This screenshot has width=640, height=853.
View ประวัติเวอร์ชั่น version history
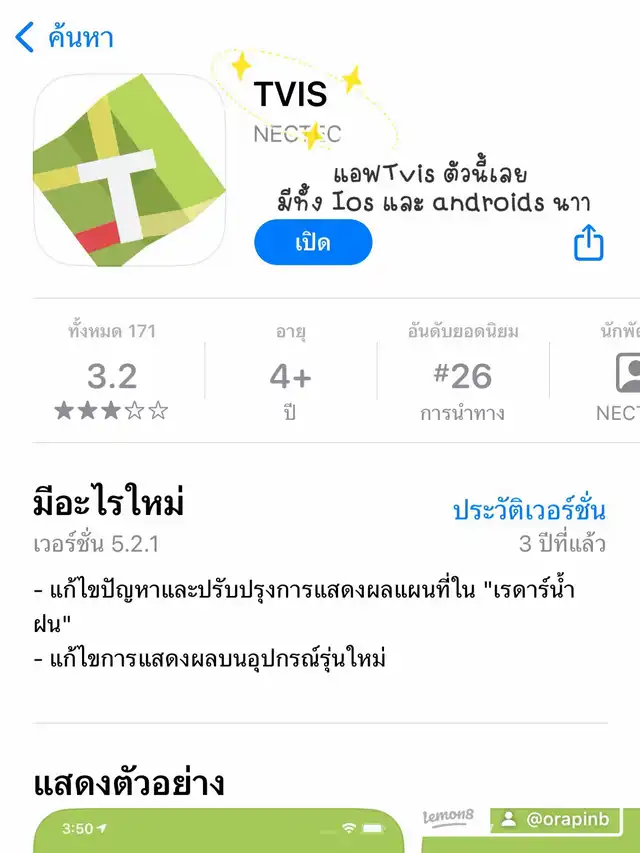pyautogui.click(x=529, y=510)
